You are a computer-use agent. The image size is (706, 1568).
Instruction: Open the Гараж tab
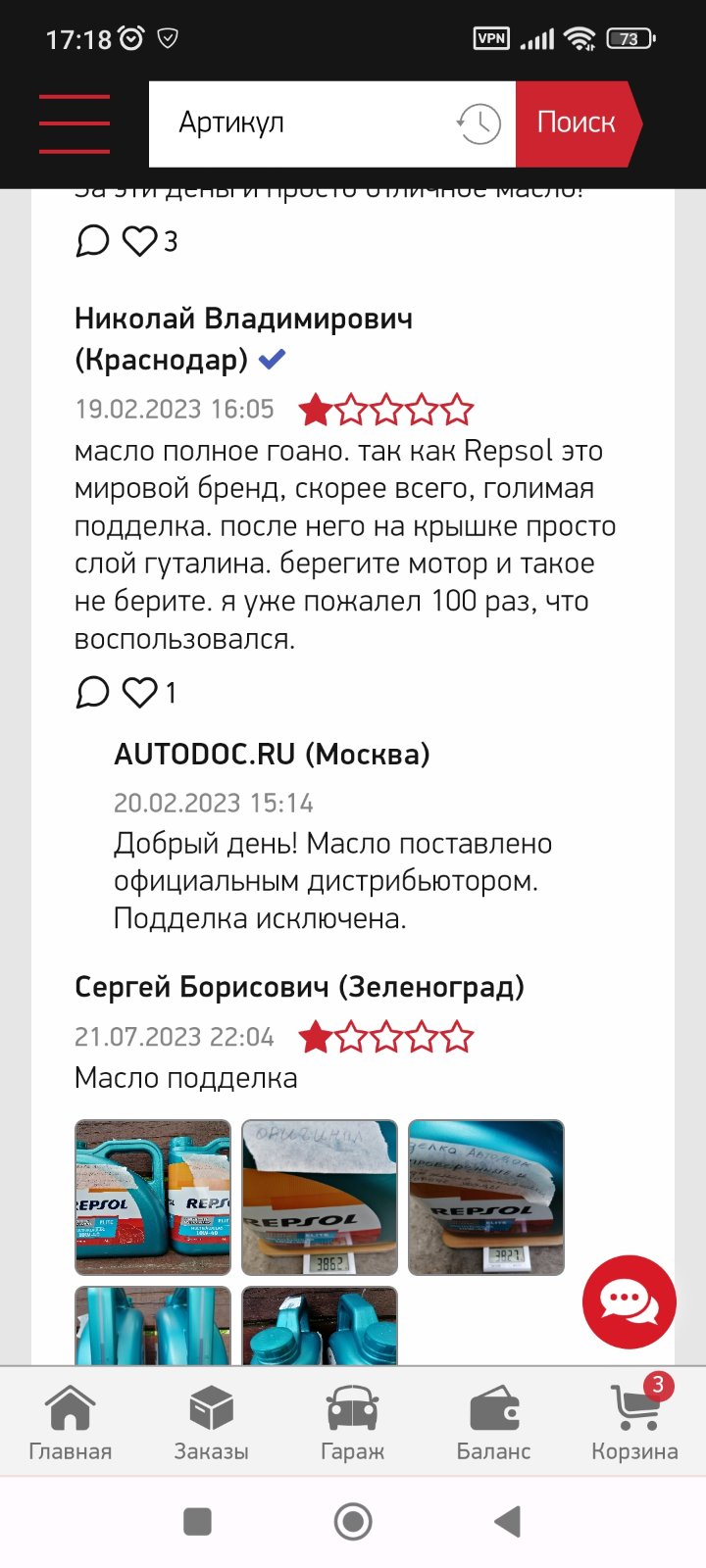353,1423
